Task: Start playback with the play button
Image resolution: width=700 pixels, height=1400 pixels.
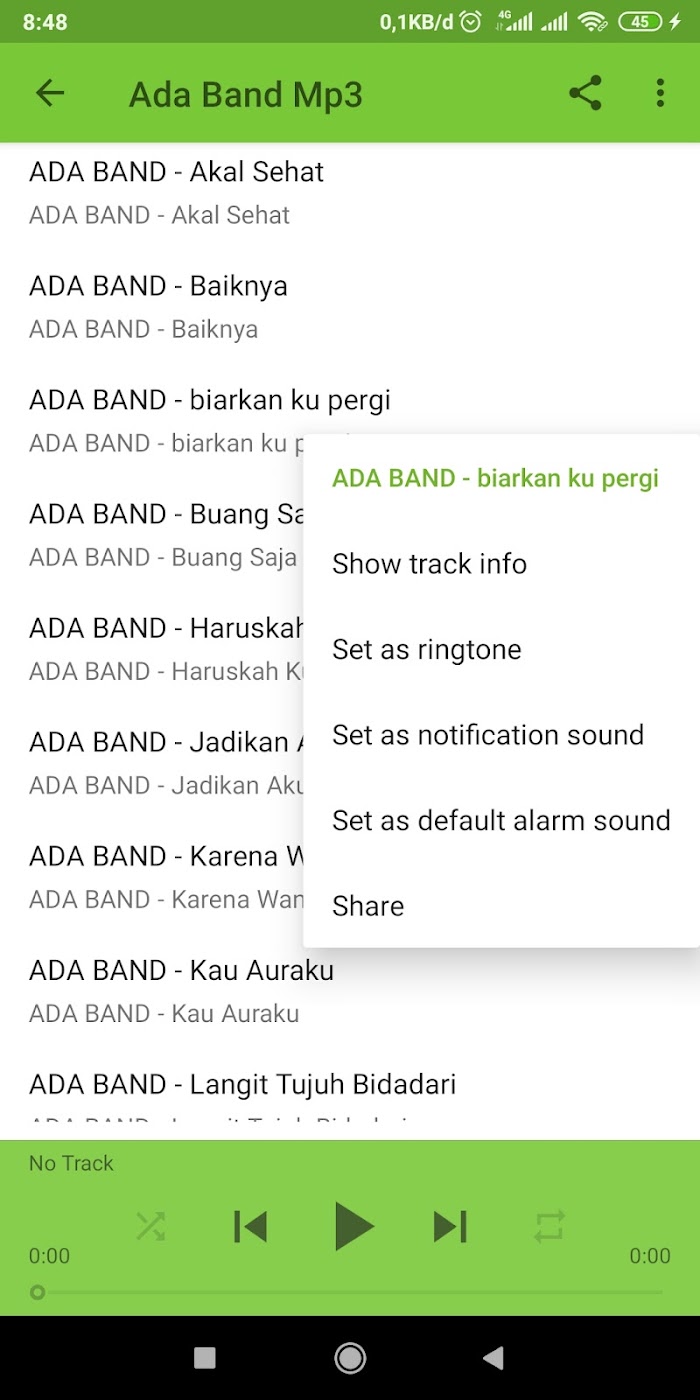Action: point(352,1226)
